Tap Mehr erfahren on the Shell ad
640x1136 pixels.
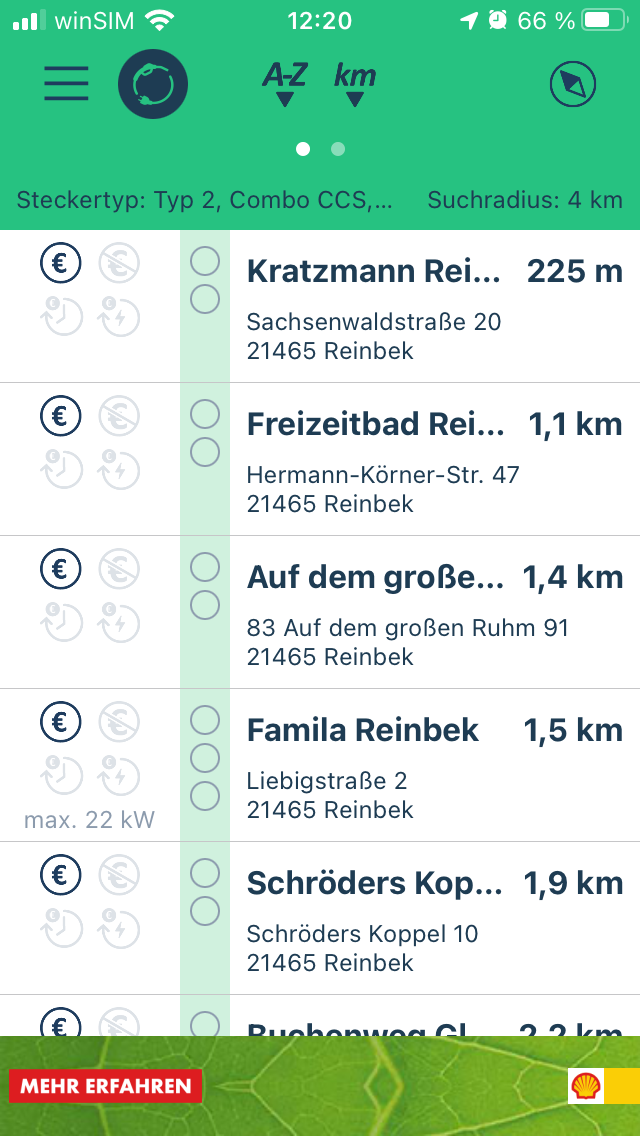tap(106, 1086)
